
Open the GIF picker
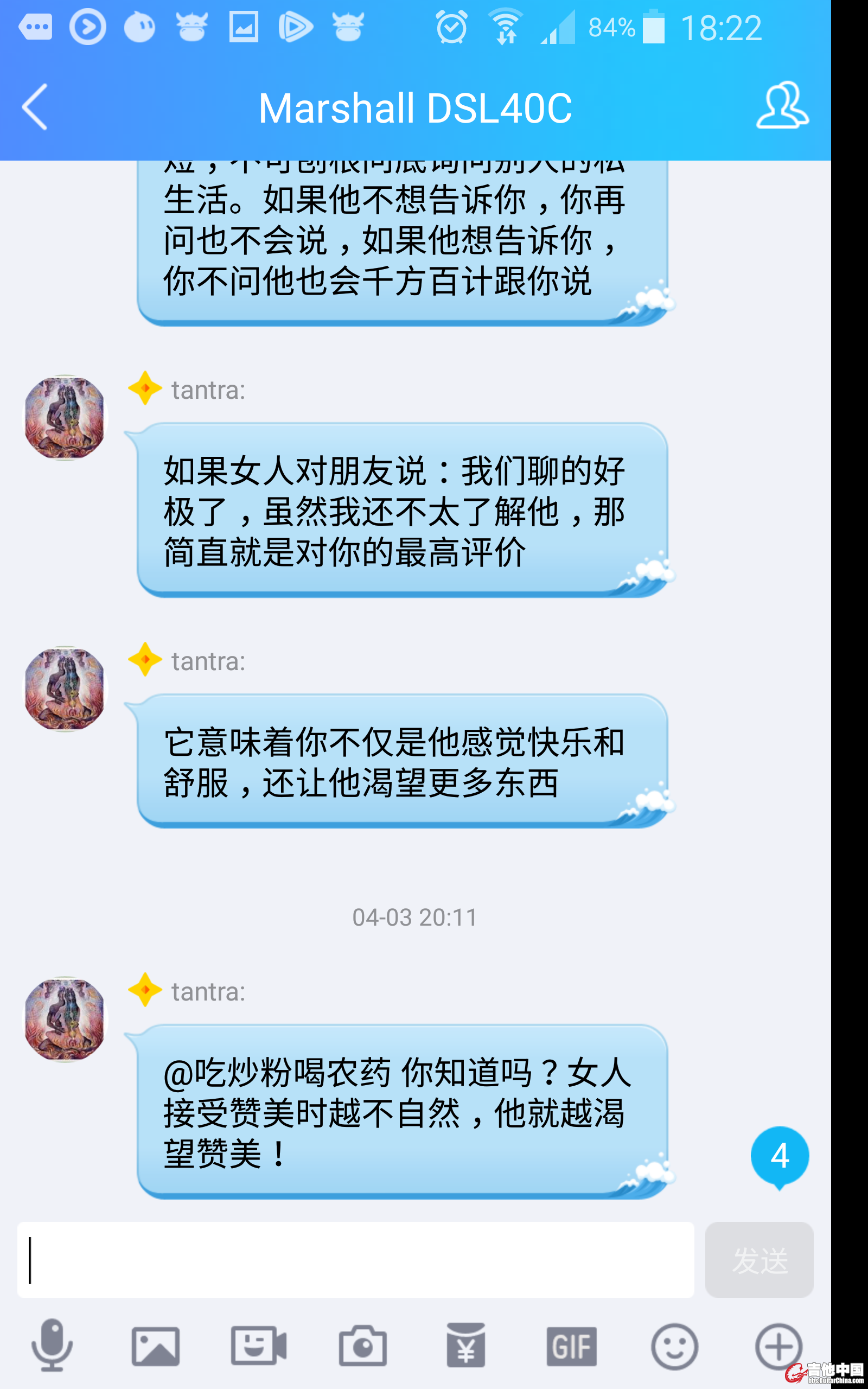pyautogui.click(x=571, y=1346)
